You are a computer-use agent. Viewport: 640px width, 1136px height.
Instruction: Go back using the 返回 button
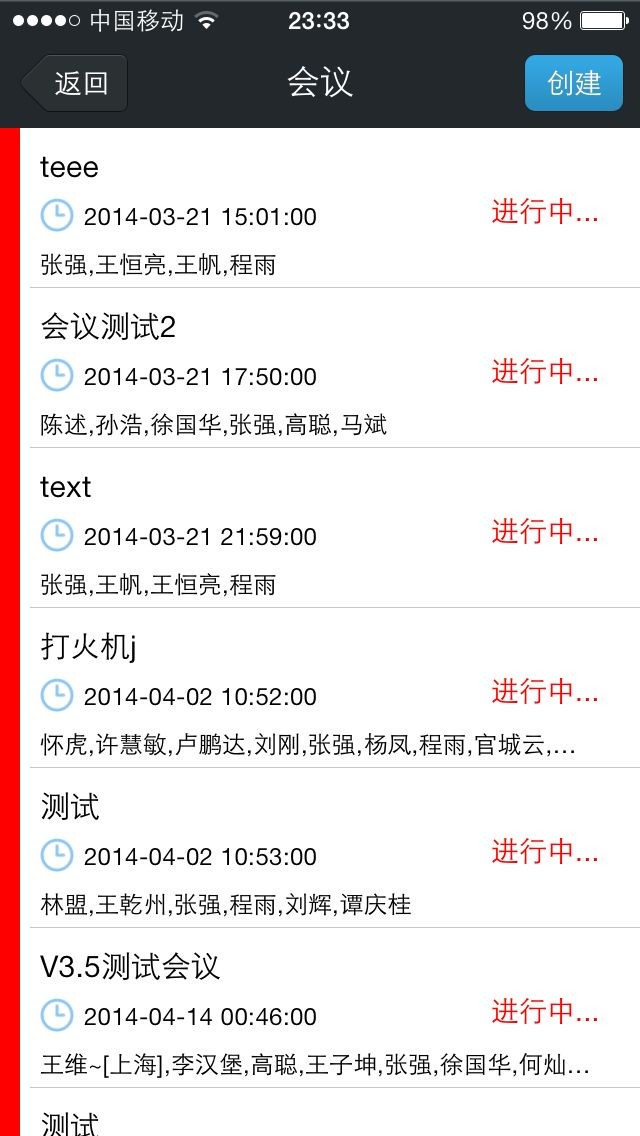tap(76, 83)
